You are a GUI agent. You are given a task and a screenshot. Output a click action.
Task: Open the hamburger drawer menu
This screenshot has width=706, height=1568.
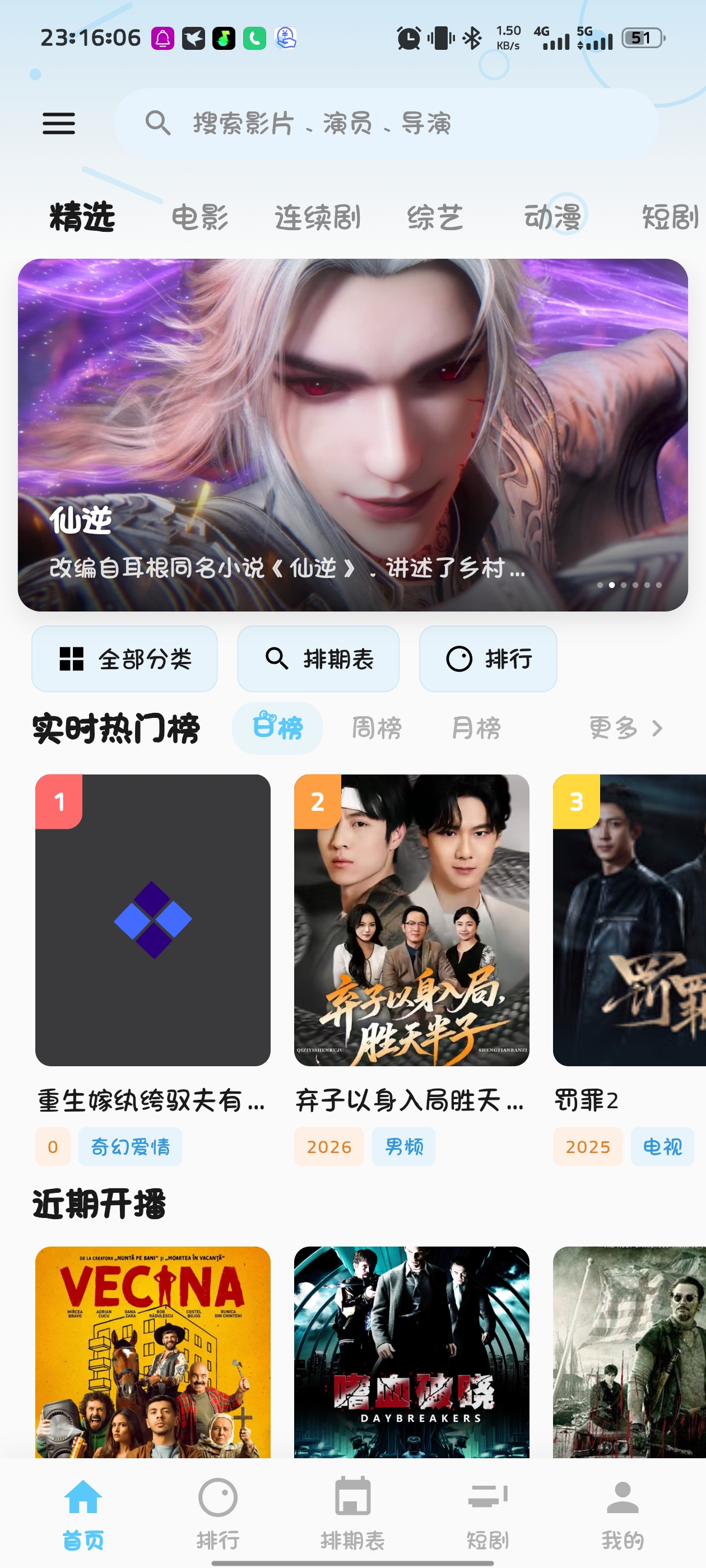click(58, 124)
